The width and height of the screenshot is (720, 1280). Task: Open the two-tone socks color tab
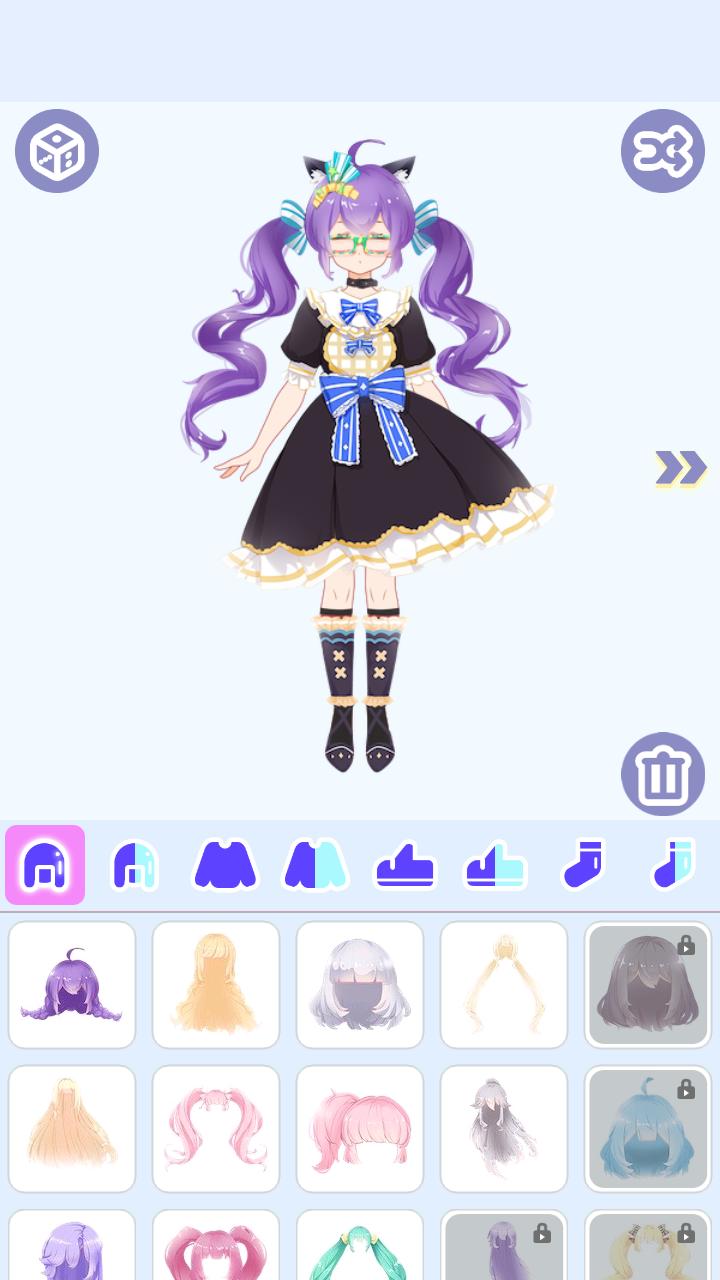pos(674,865)
